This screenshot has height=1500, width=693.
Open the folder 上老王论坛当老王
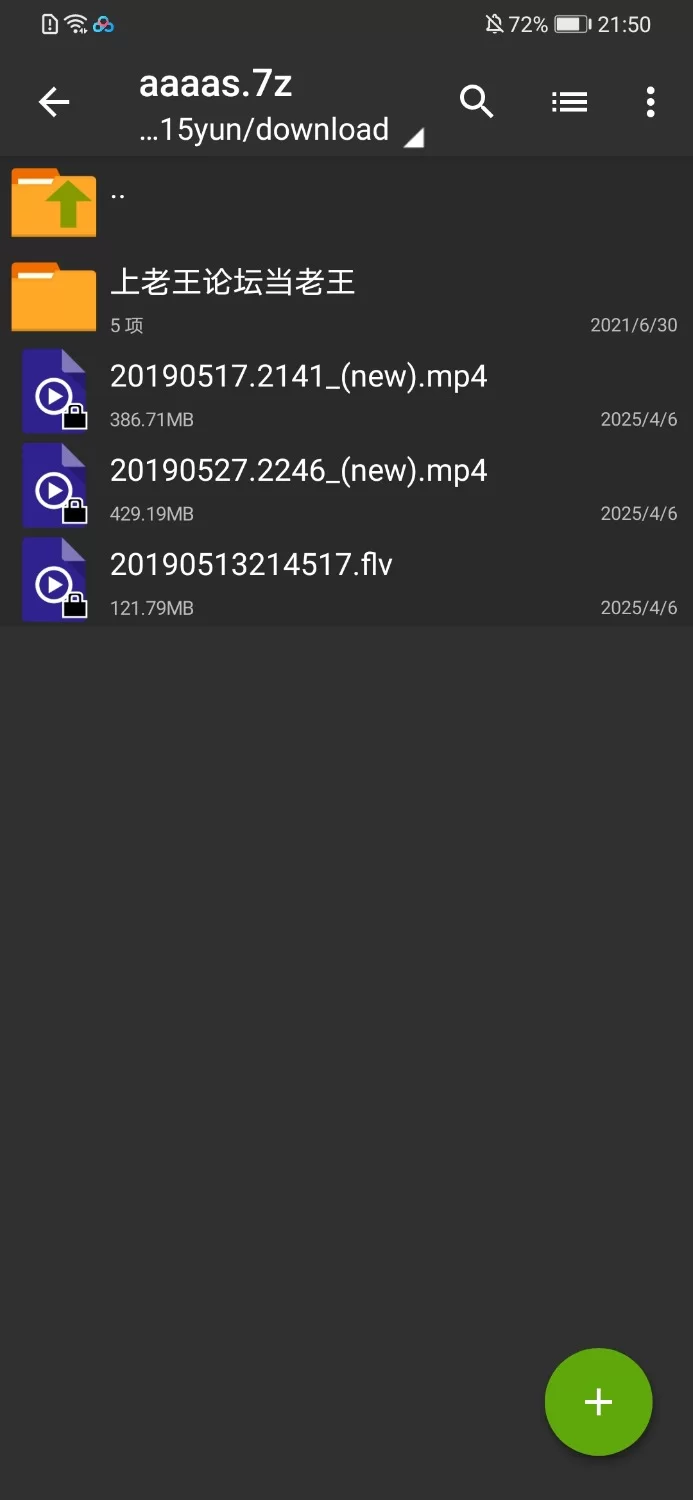point(346,296)
